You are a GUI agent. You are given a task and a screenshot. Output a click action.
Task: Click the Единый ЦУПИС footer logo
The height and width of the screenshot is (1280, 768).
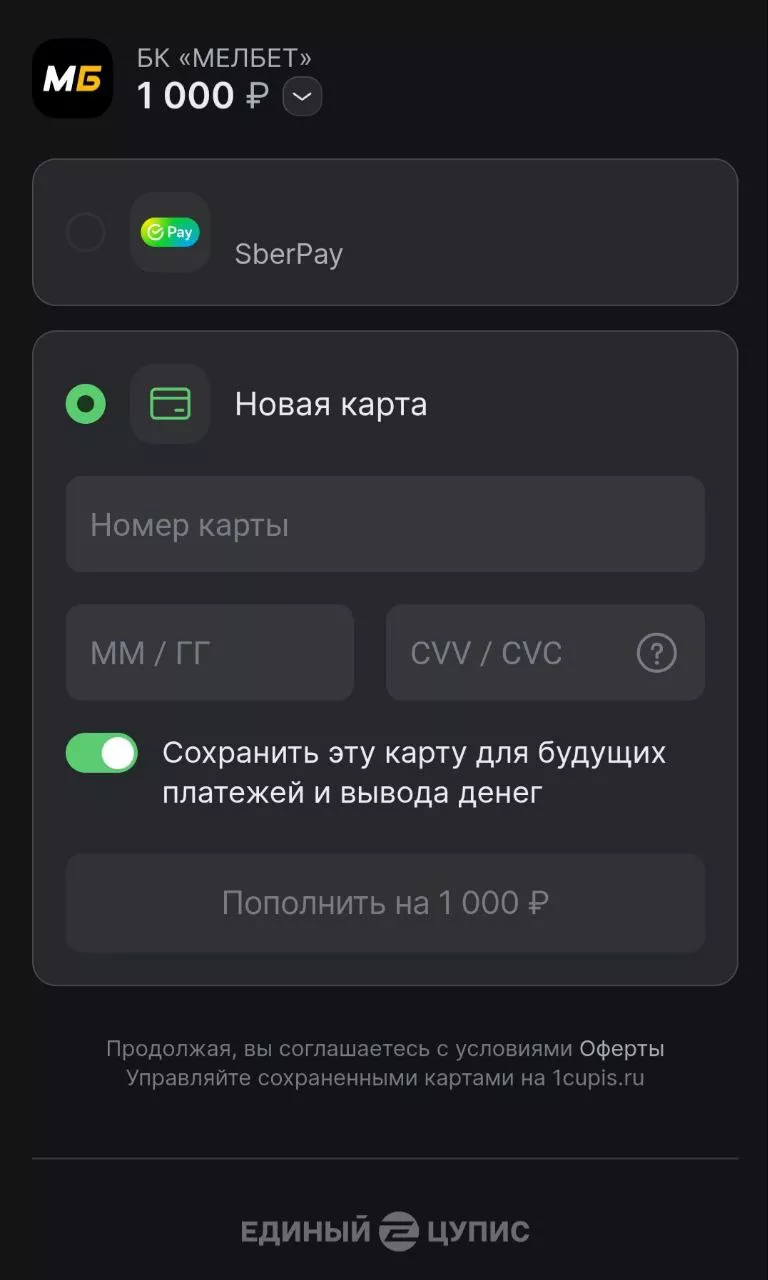(x=384, y=1232)
